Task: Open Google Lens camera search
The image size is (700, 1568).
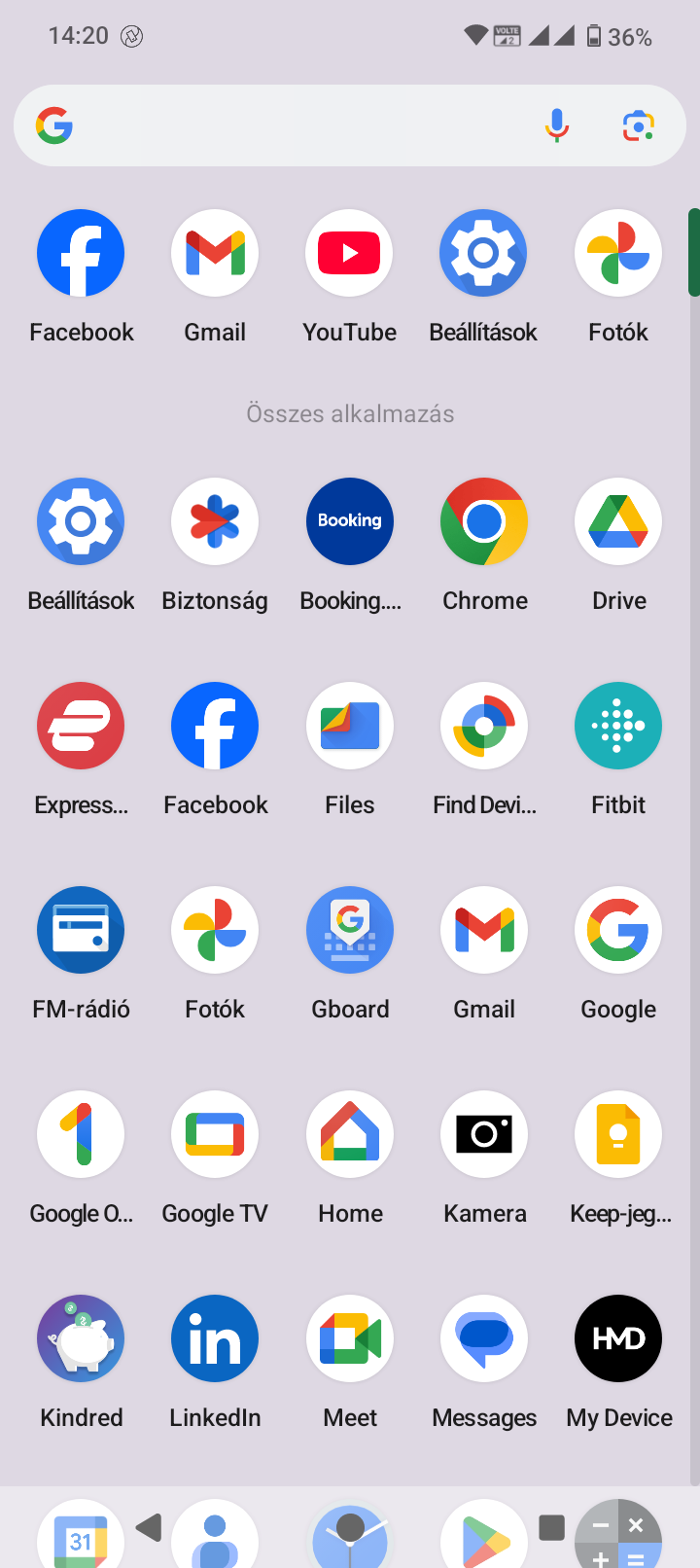Action: [638, 125]
